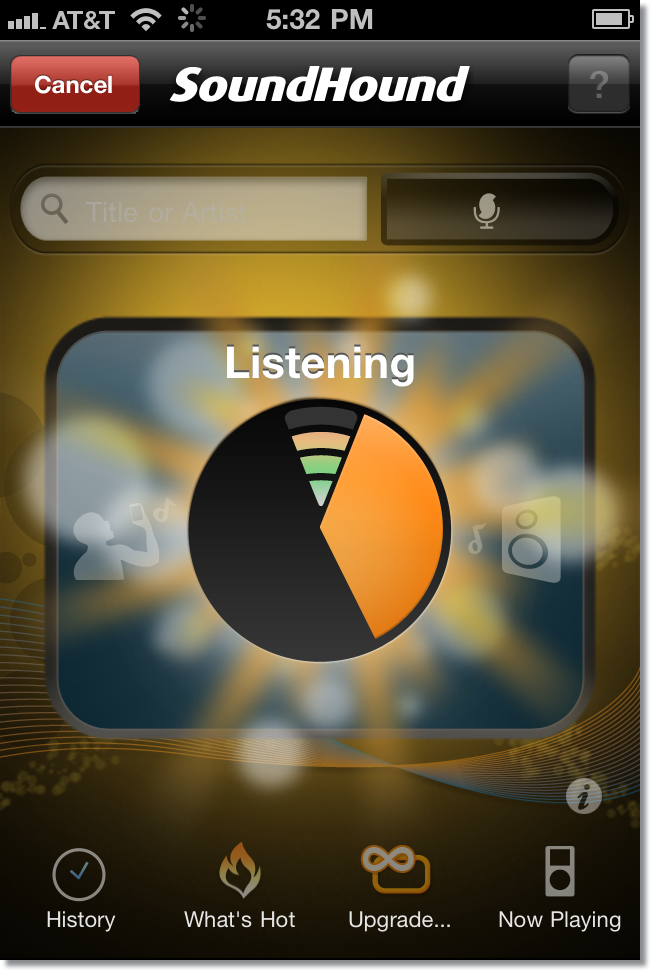Open the info icon
Image resolution: width=652 pixels, height=972 pixels.
pos(584,796)
